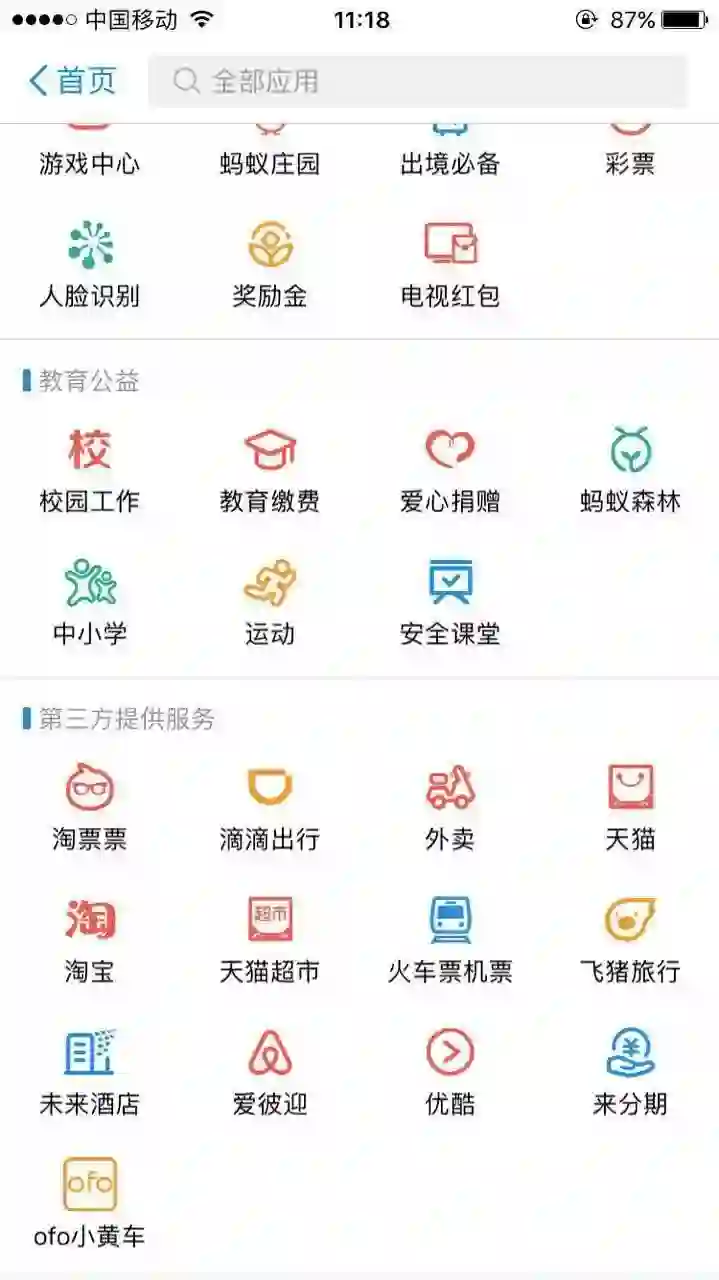
Task: Open 天猫超市
Action: pyautogui.click(x=270, y=940)
